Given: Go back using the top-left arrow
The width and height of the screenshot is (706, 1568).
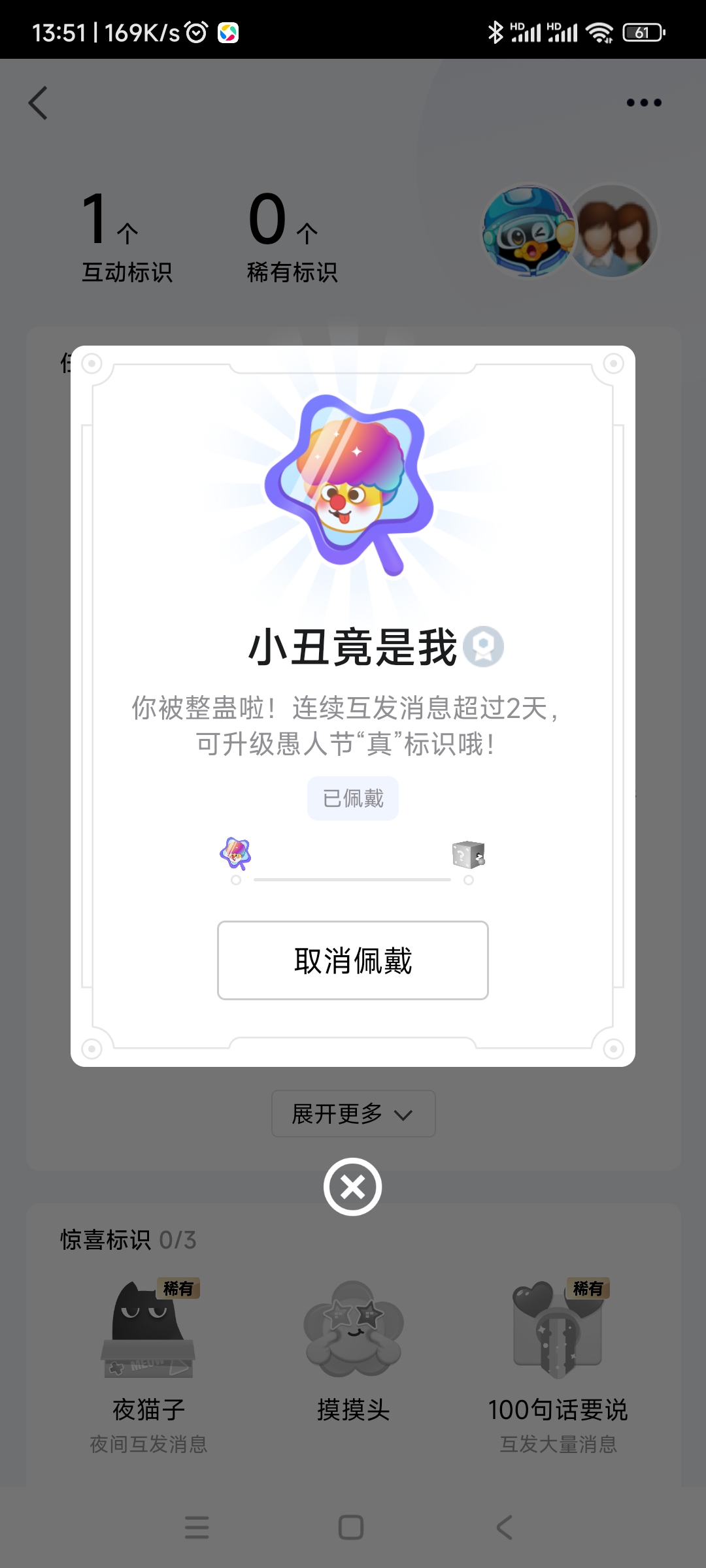Looking at the screenshot, I should 39,103.
